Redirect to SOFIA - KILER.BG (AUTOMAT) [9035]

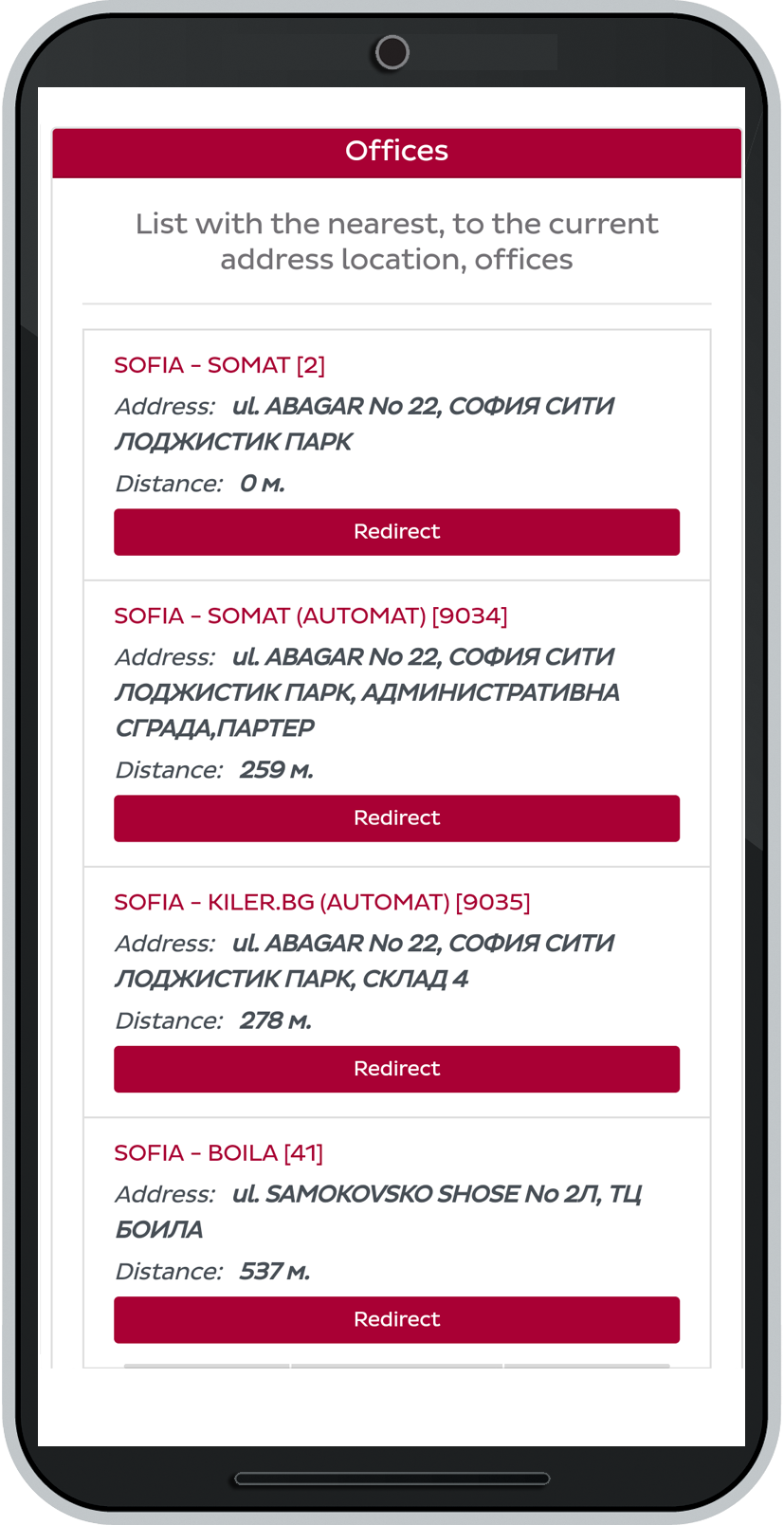(x=396, y=1069)
